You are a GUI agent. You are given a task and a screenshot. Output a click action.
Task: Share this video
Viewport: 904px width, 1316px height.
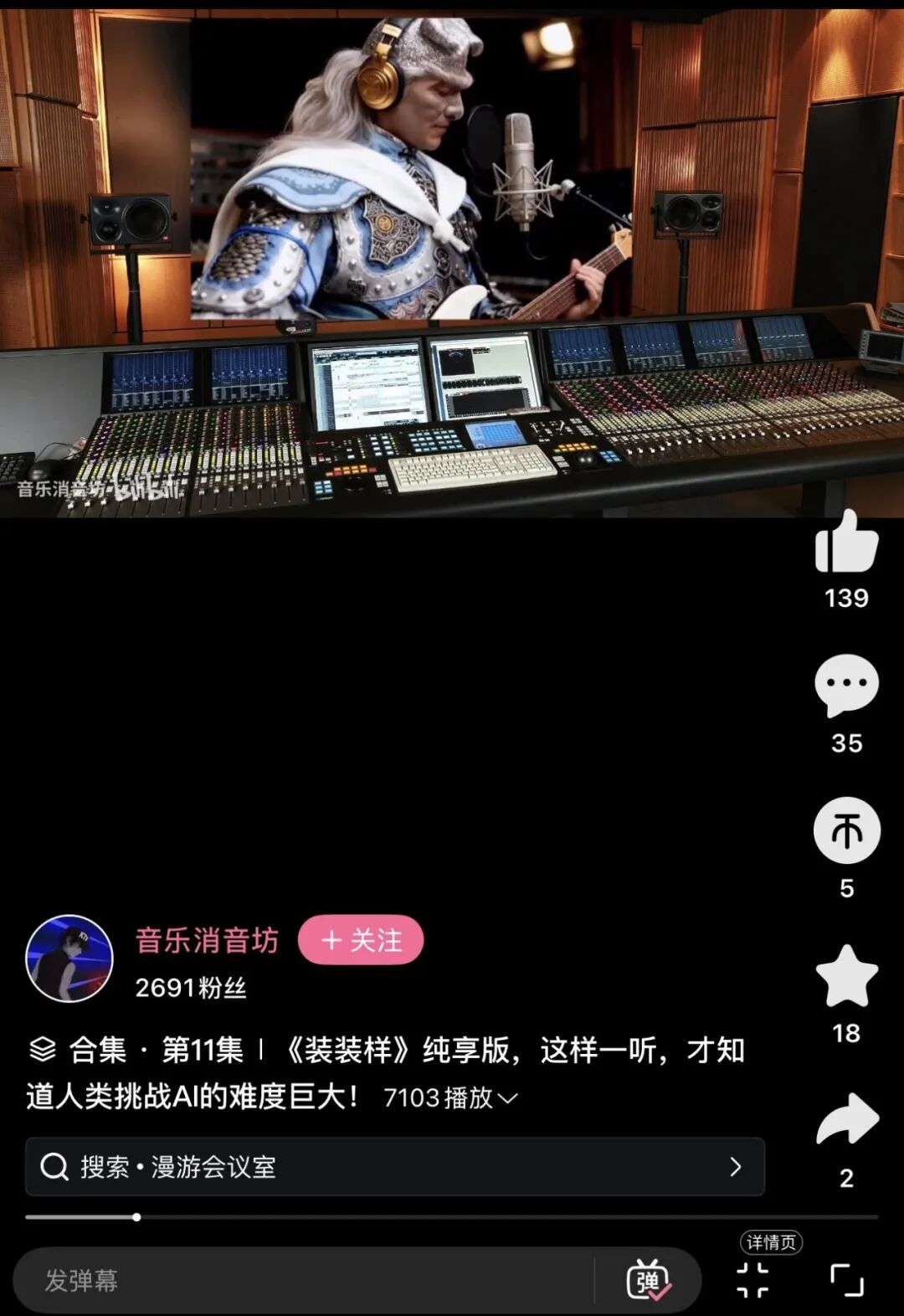coord(846,1120)
